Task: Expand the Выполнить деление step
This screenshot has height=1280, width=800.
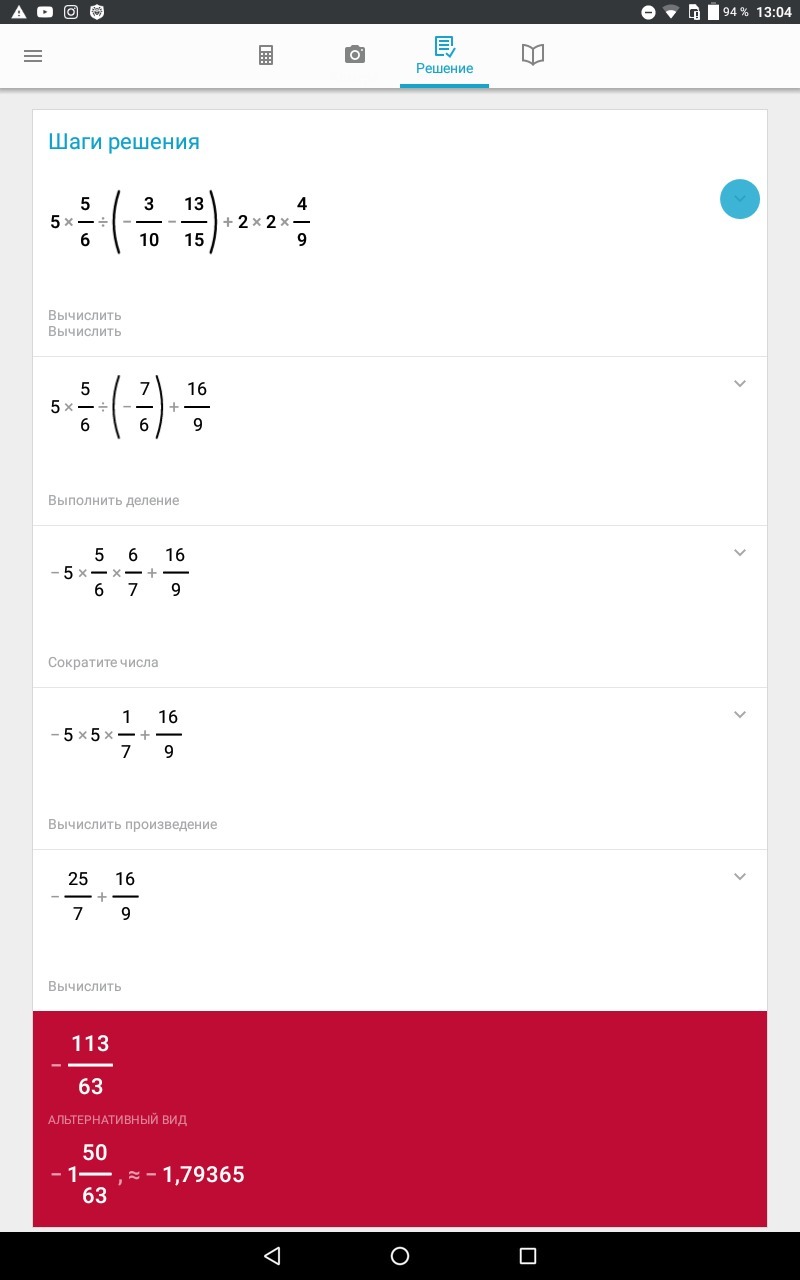Action: [740, 384]
